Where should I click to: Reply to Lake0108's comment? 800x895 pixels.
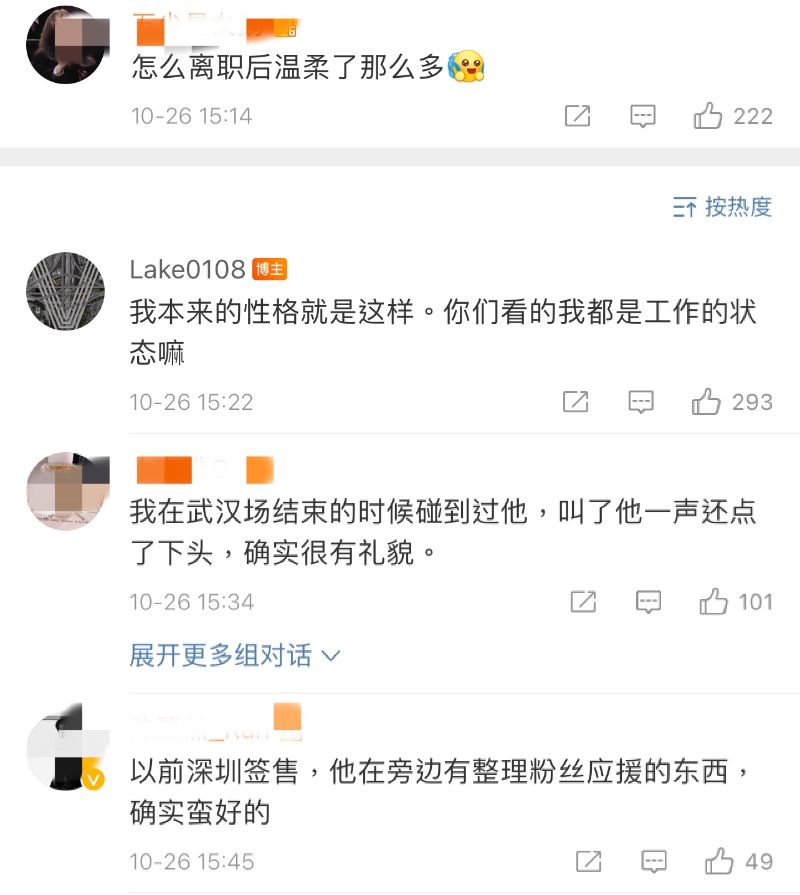coord(641,402)
